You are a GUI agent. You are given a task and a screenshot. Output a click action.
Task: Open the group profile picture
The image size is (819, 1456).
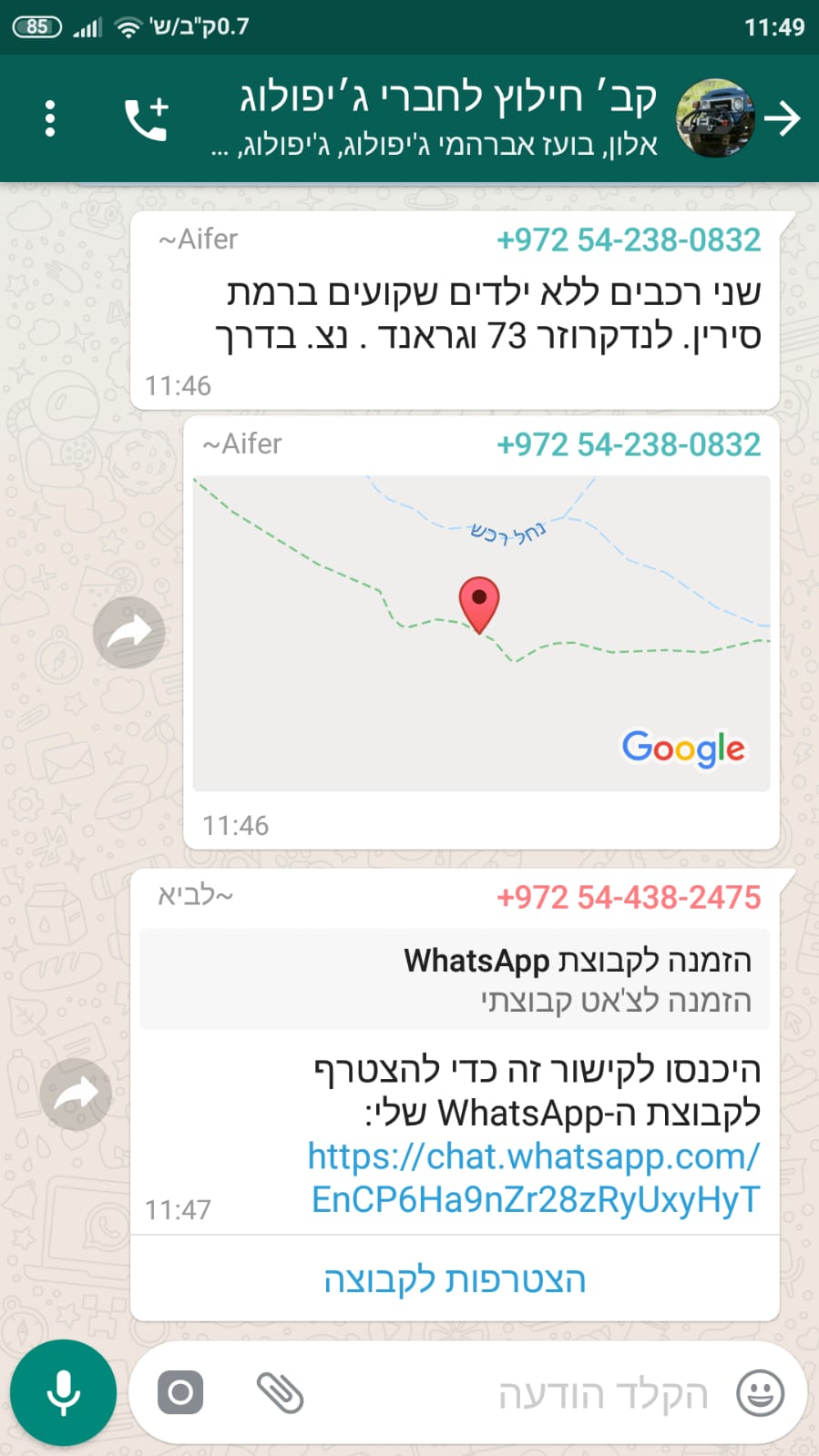(715, 118)
